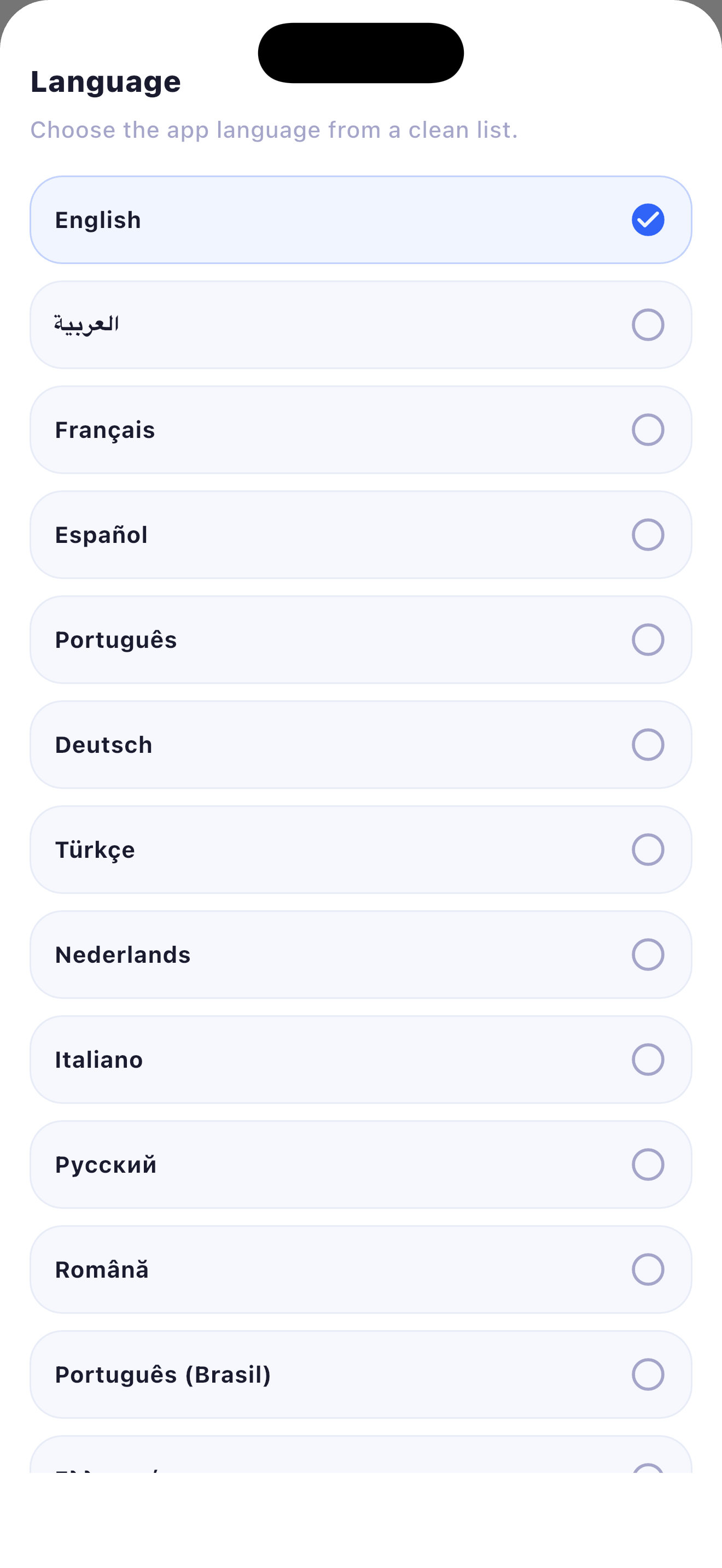Select the Nederlands radio button

648,955
